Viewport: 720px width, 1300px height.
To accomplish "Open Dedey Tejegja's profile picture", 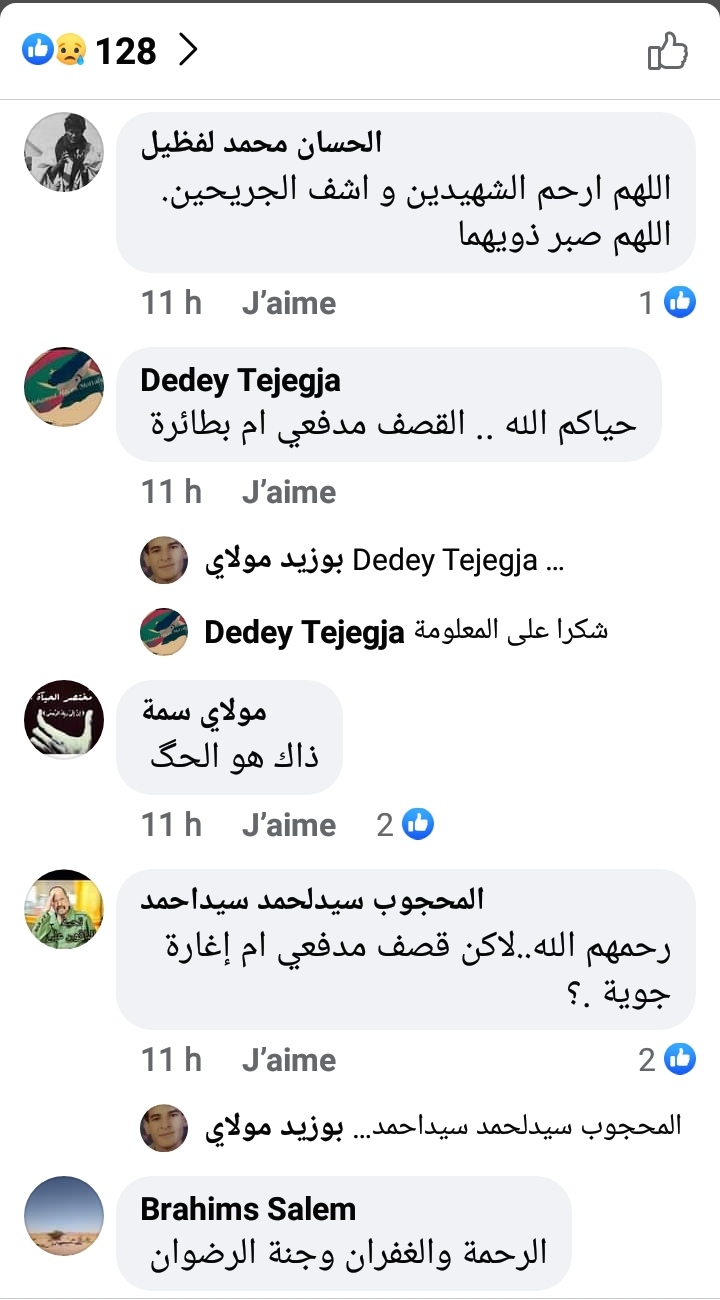I will pyautogui.click(x=64, y=386).
